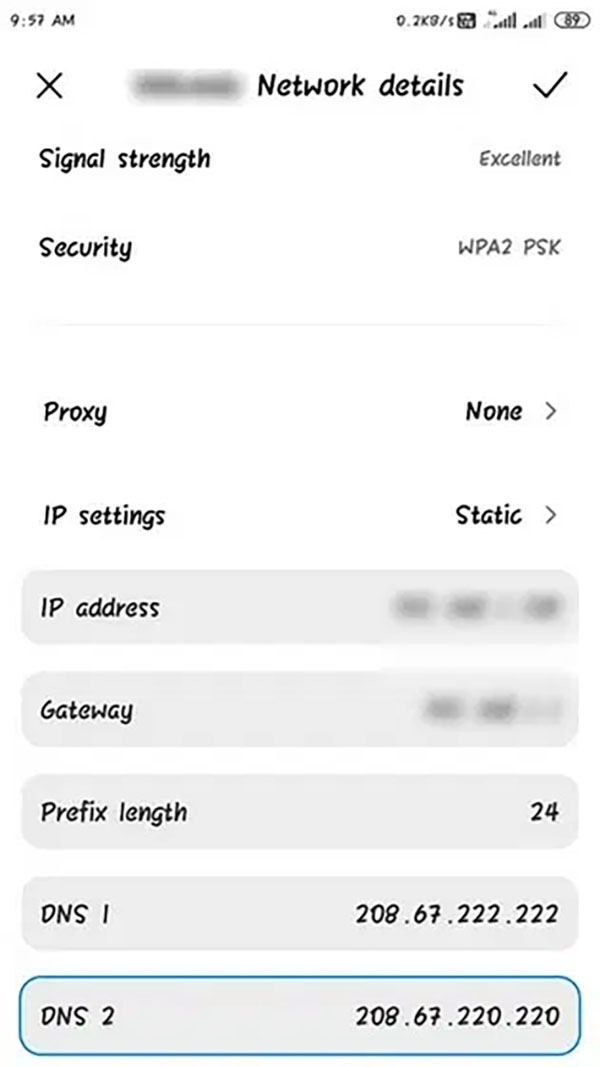Edit the Gateway field
The width and height of the screenshot is (600, 1067).
pyautogui.click(x=300, y=710)
